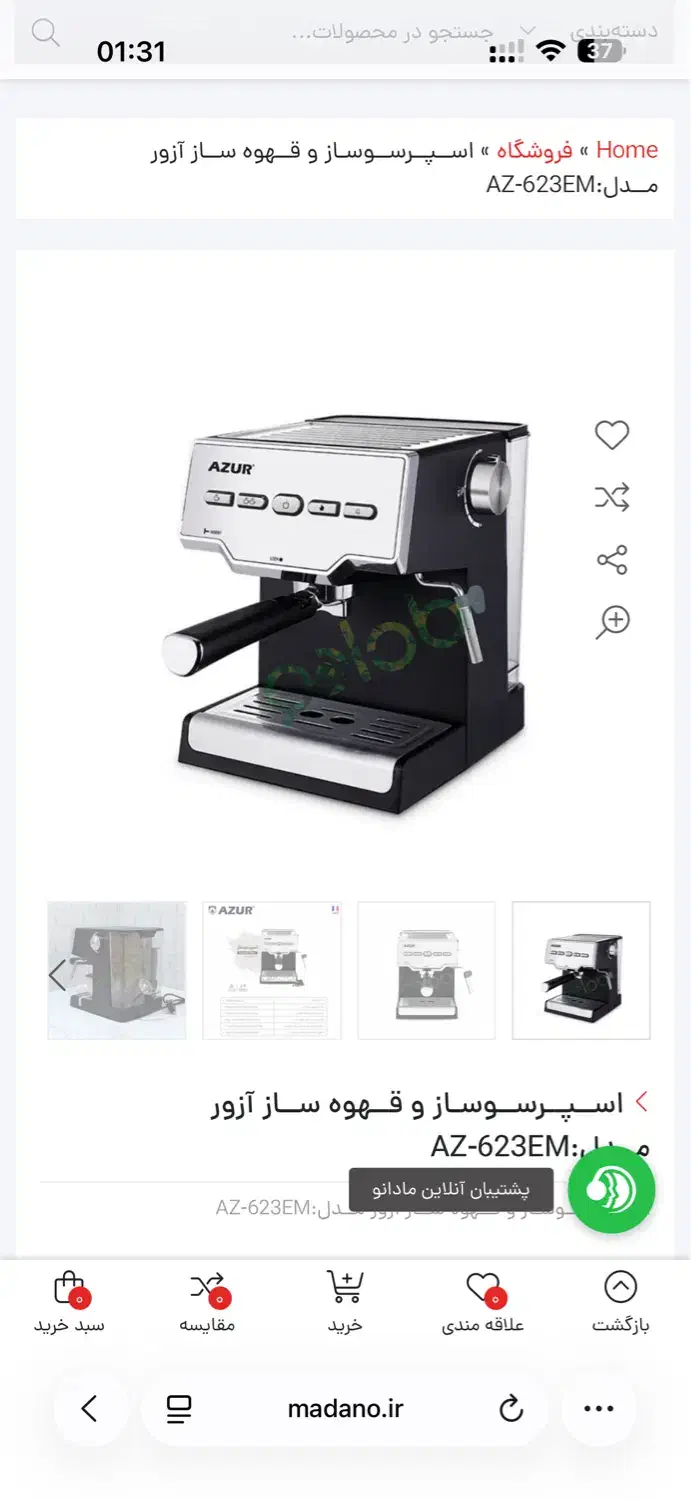The width and height of the screenshot is (691, 1500).
Task: Tap خرید in the bottom bar
Action: pyautogui.click(x=345, y=1303)
